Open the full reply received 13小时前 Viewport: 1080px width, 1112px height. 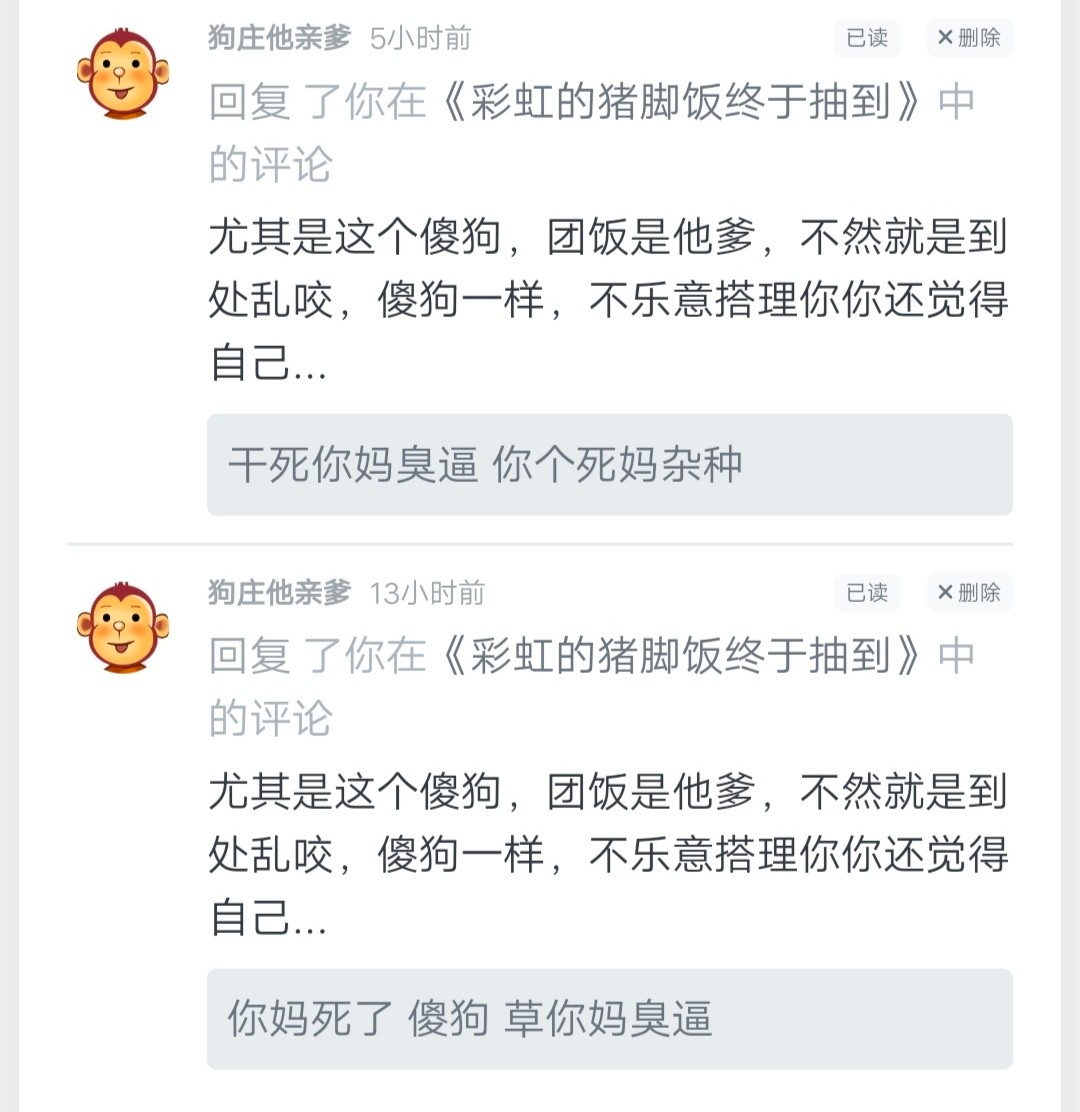click(x=608, y=855)
